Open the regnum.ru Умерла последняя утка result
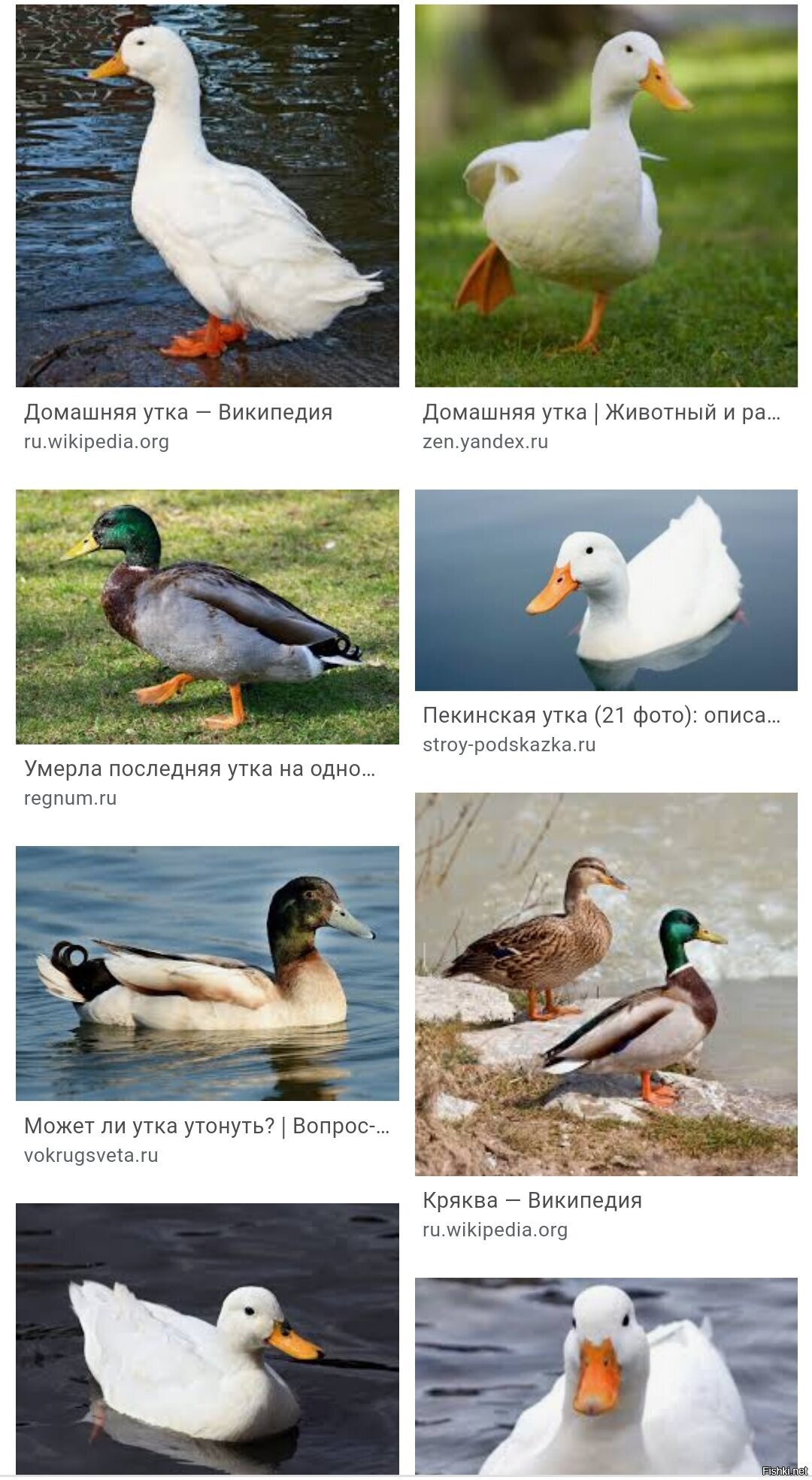The image size is (812, 1480). pos(207,617)
